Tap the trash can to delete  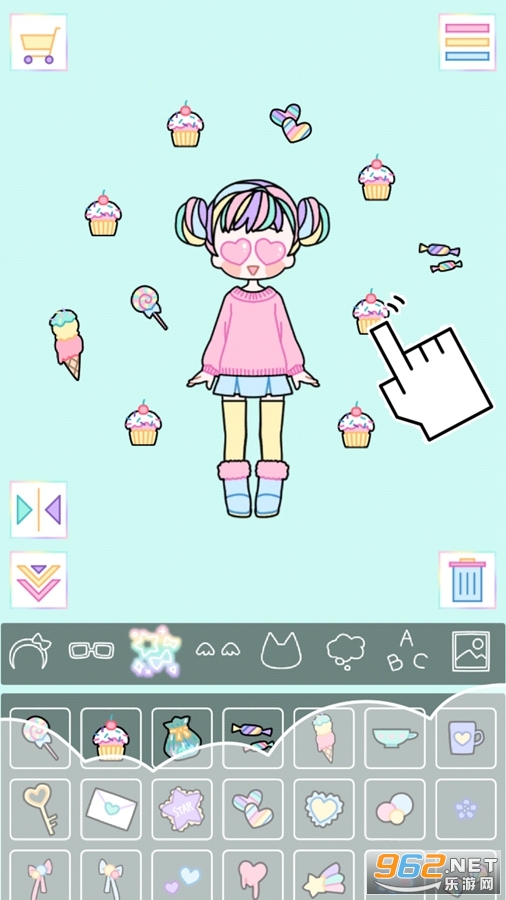[x=467, y=580]
